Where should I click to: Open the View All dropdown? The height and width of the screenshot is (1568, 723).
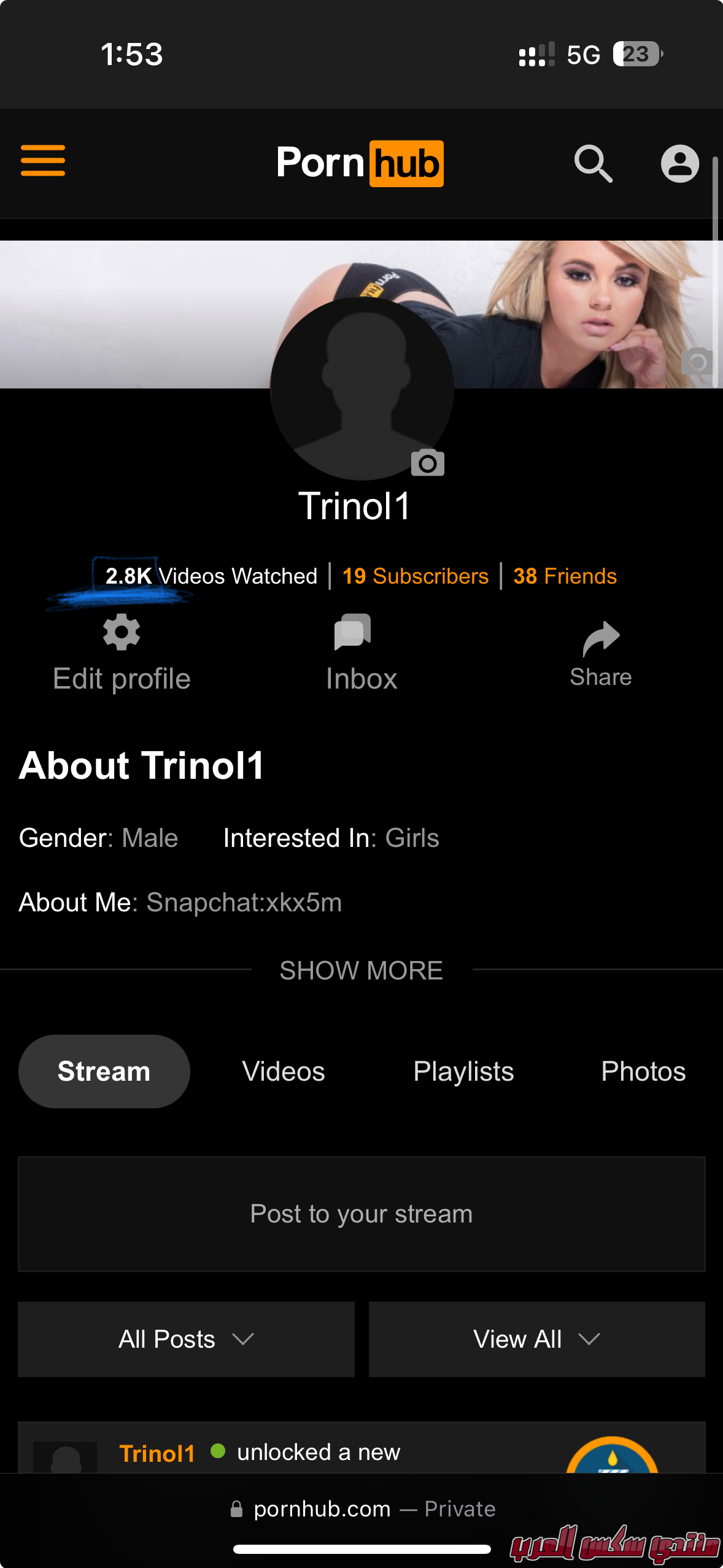[536, 1339]
